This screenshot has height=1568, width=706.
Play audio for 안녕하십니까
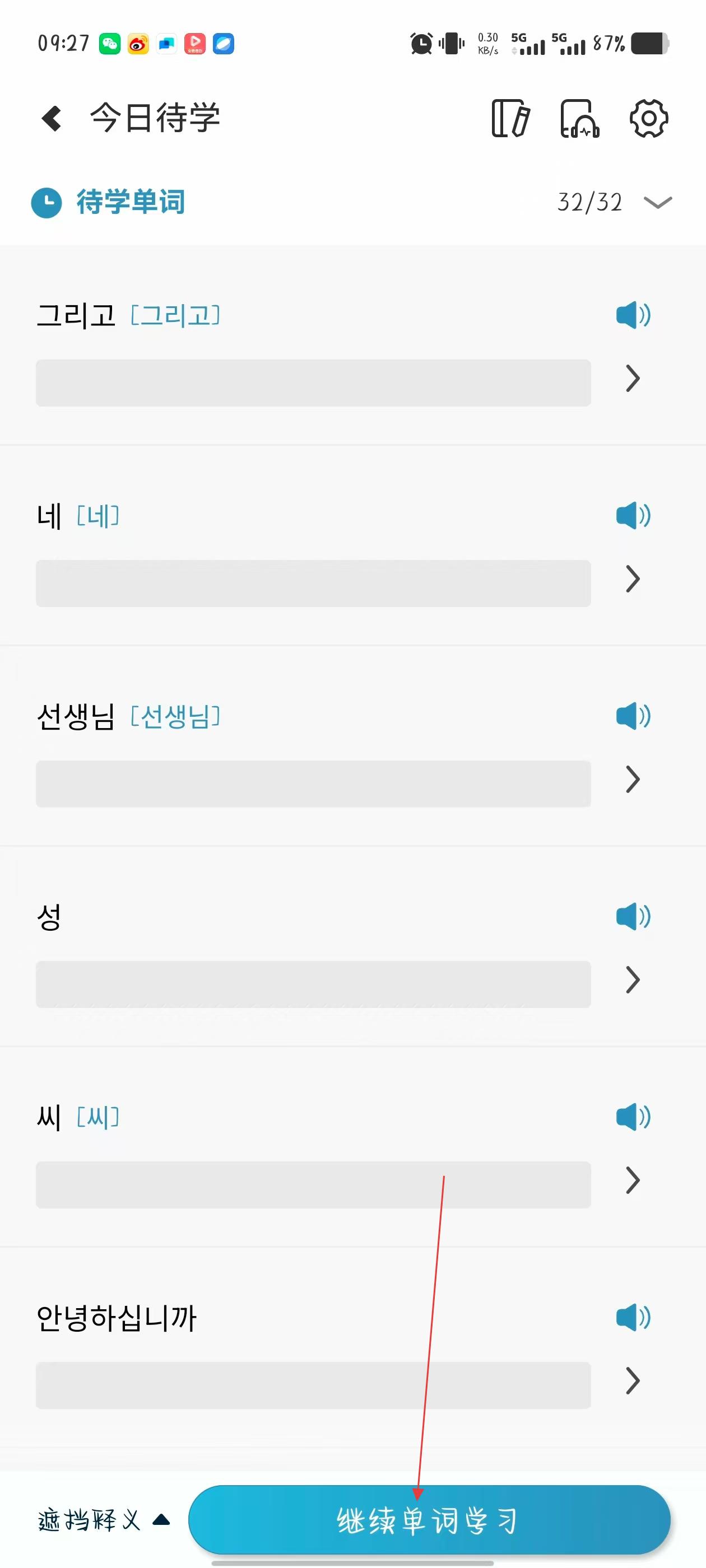(632, 1317)
